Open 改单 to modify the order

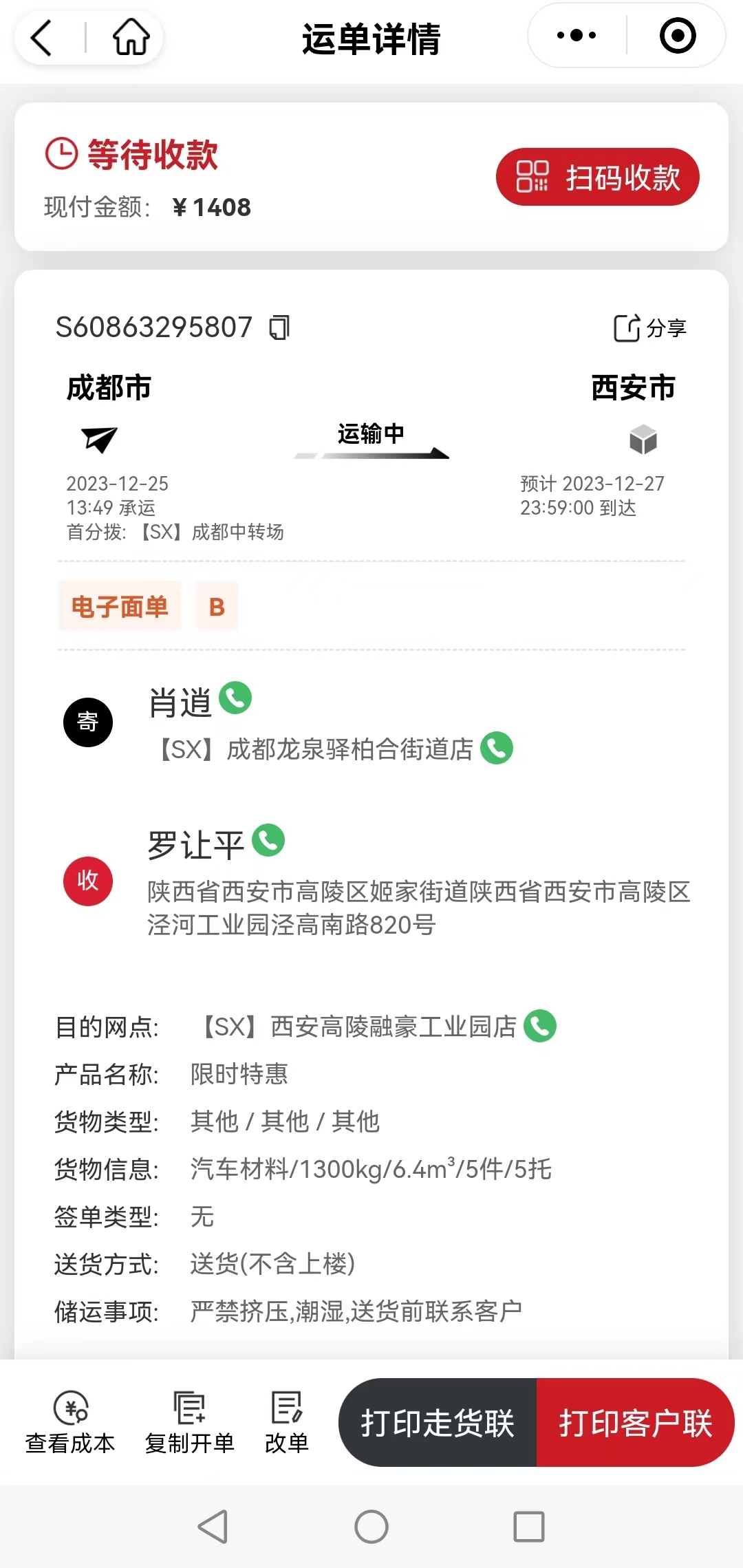pos(287,1422)
